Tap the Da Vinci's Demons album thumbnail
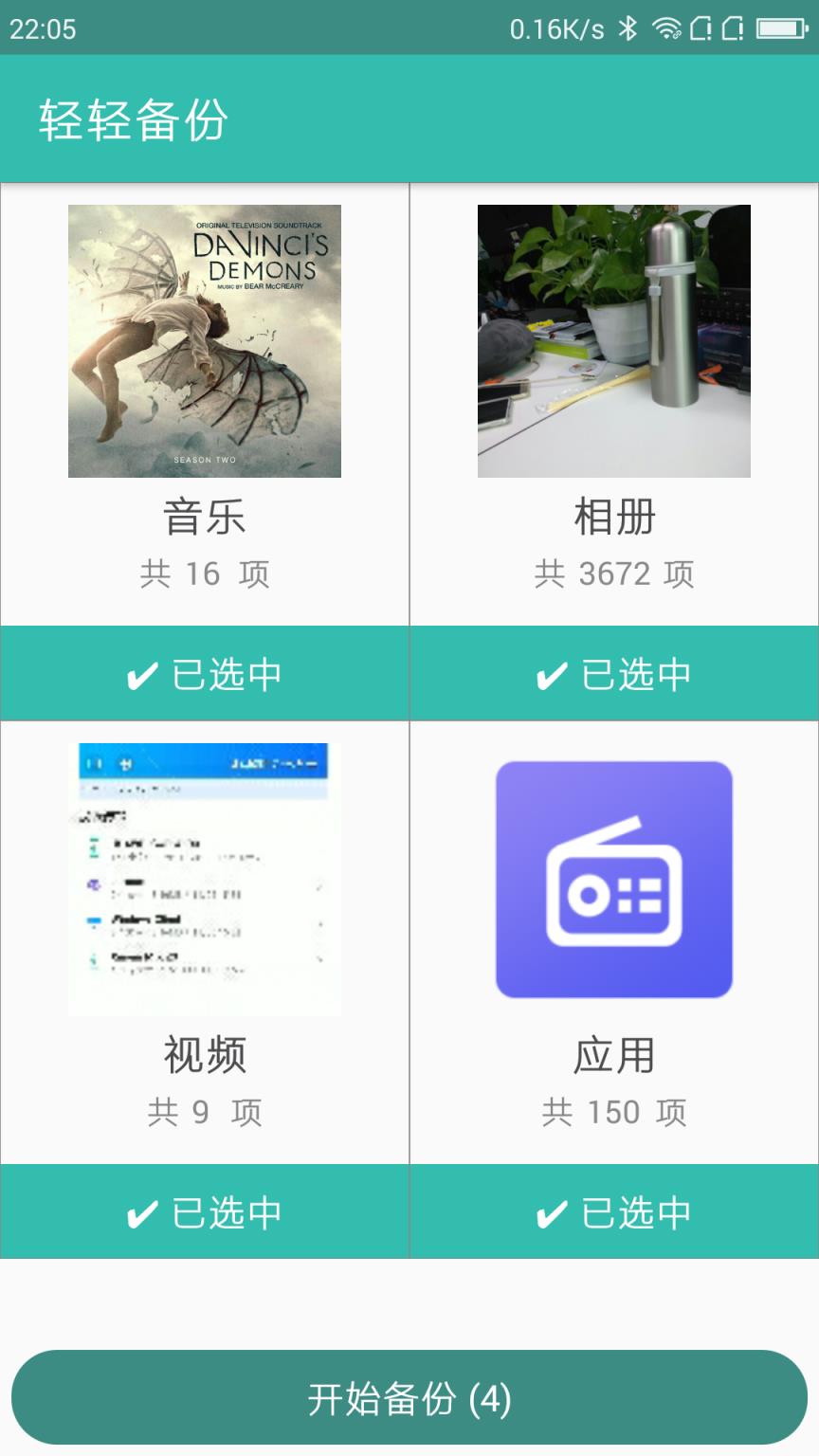The width and height of the screenshot is (819, 1456). 204,339
